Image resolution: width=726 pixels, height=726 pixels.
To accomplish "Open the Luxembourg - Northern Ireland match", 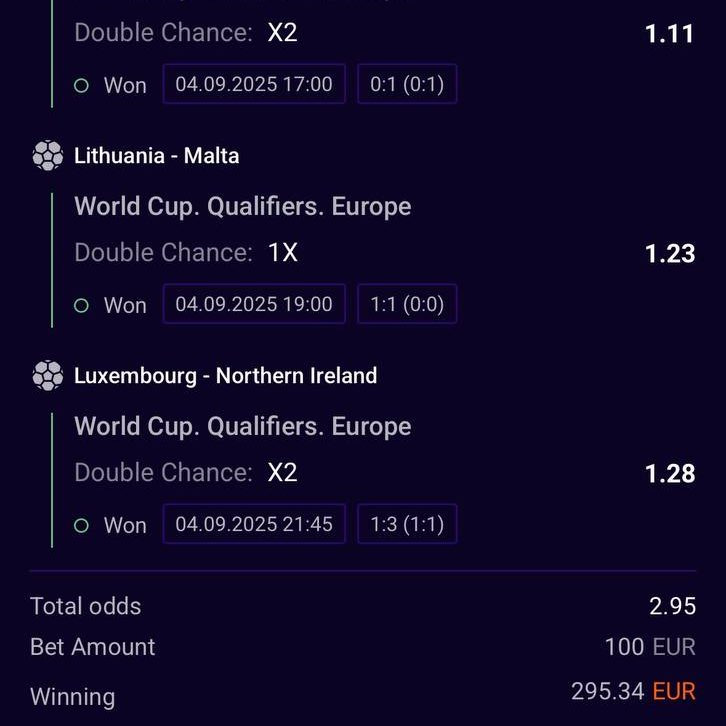I will (x=225, y=376).
